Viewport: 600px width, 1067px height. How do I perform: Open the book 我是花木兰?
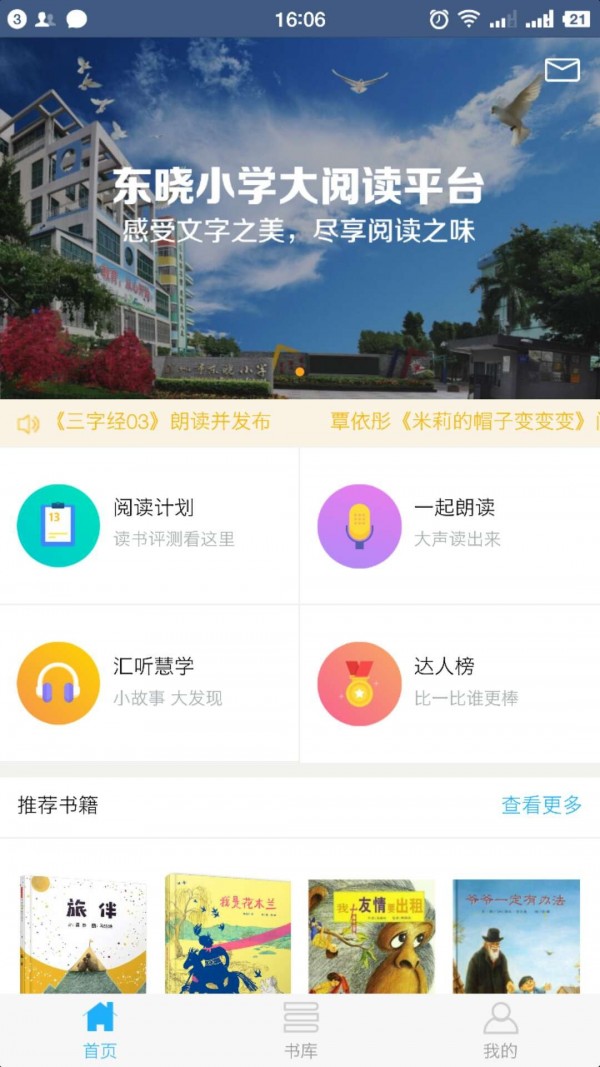228,935
